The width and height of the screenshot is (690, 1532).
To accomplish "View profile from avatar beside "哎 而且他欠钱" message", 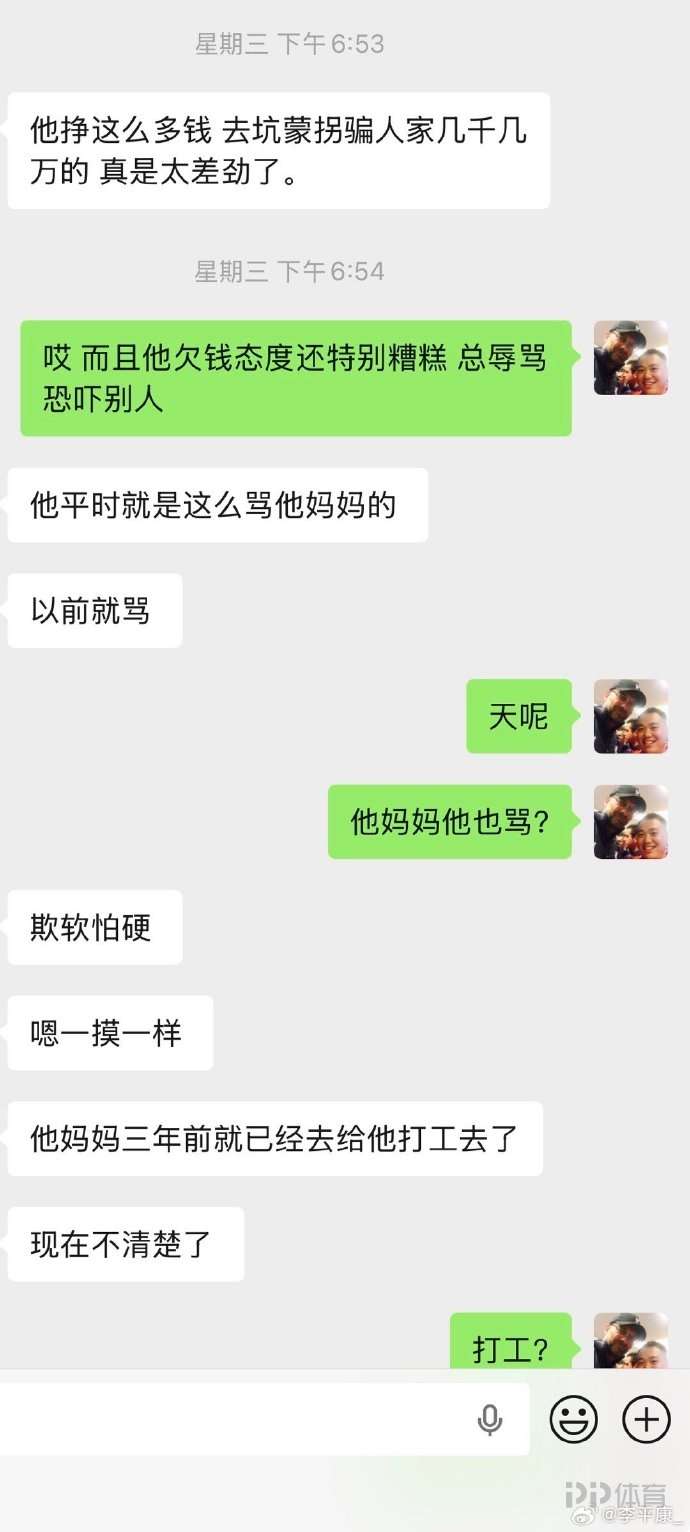I will pyautogui.click(x=630, y=358).
